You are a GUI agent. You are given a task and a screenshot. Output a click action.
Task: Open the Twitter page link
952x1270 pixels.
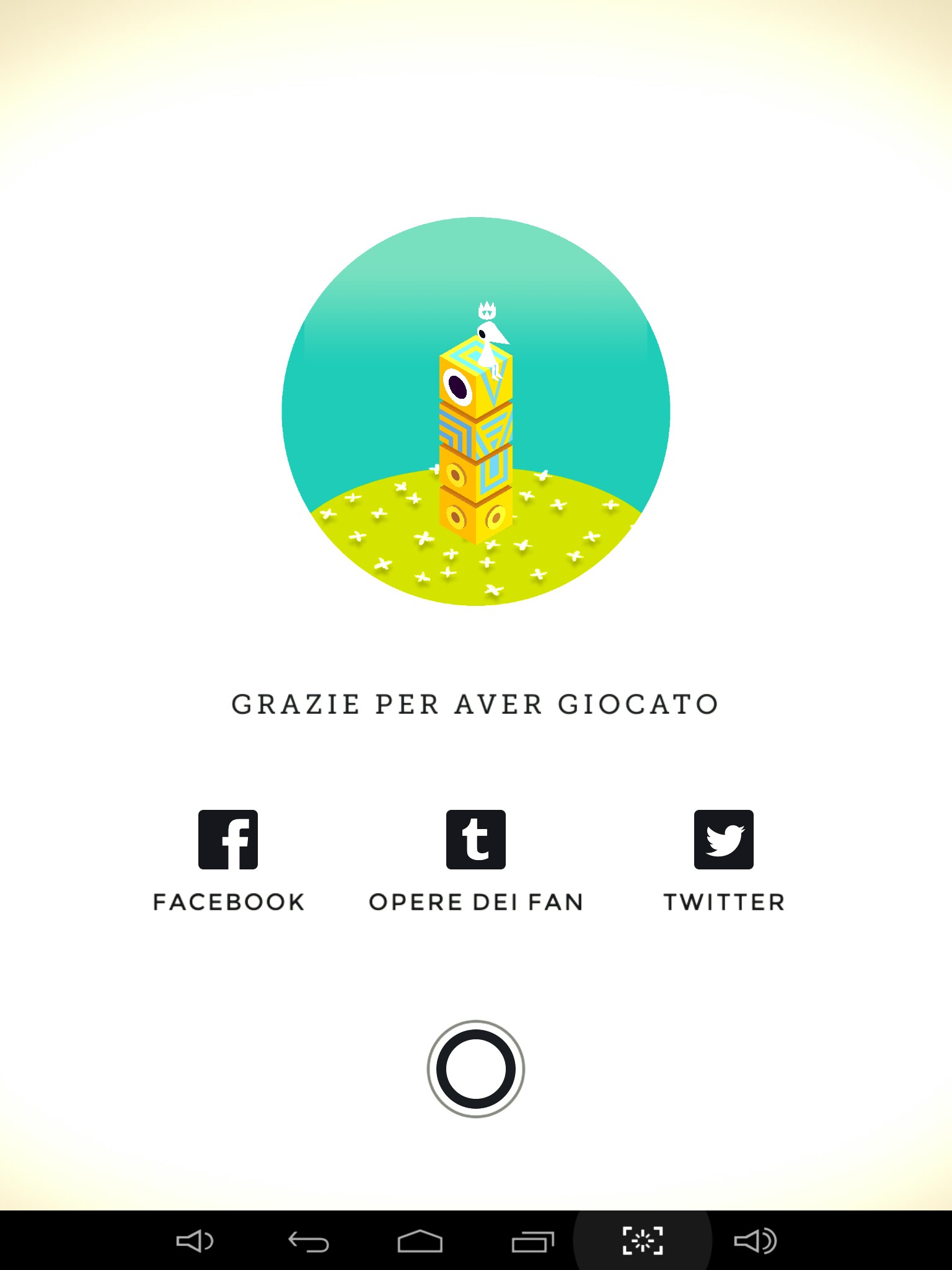pyautogui.click(x=723, y=840)
